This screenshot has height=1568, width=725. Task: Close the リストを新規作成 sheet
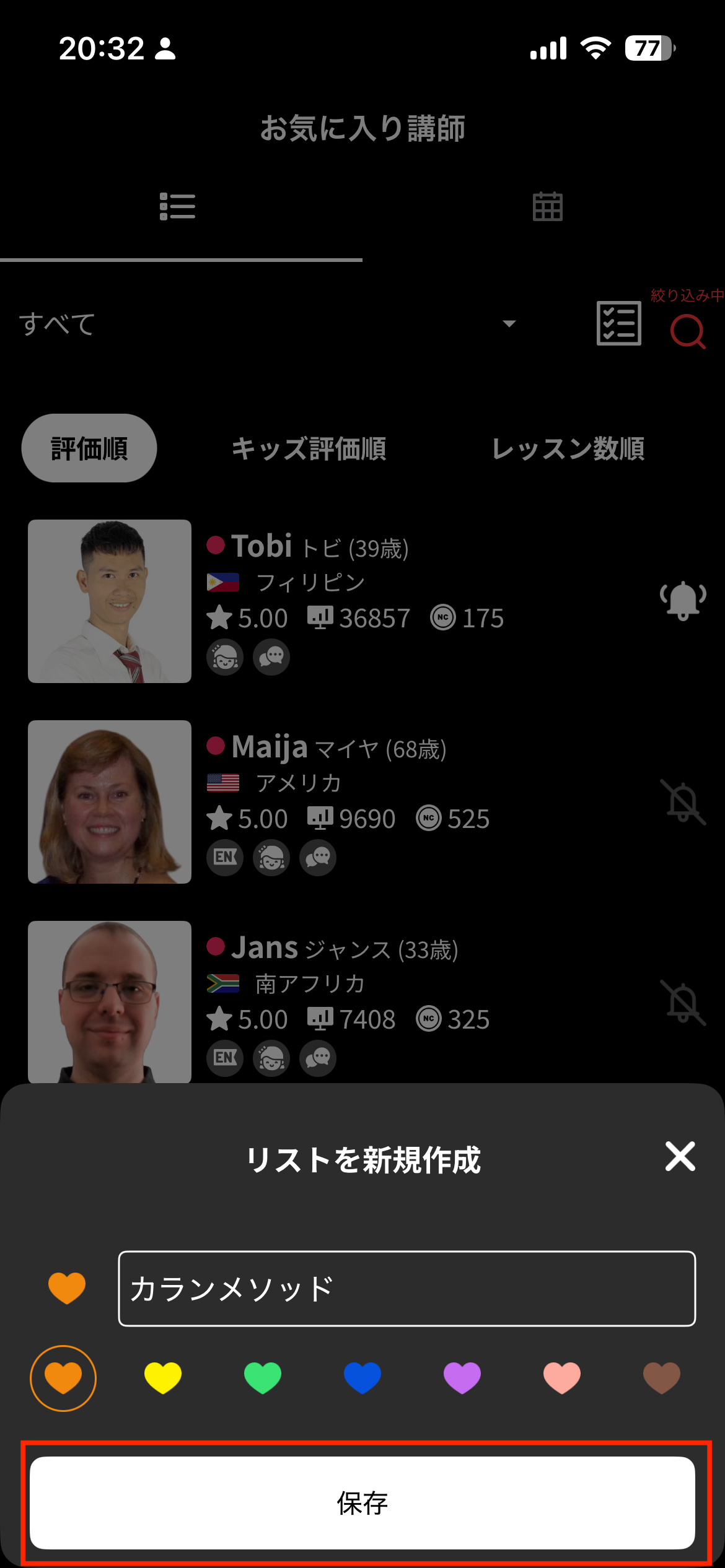coord(680,1156)
